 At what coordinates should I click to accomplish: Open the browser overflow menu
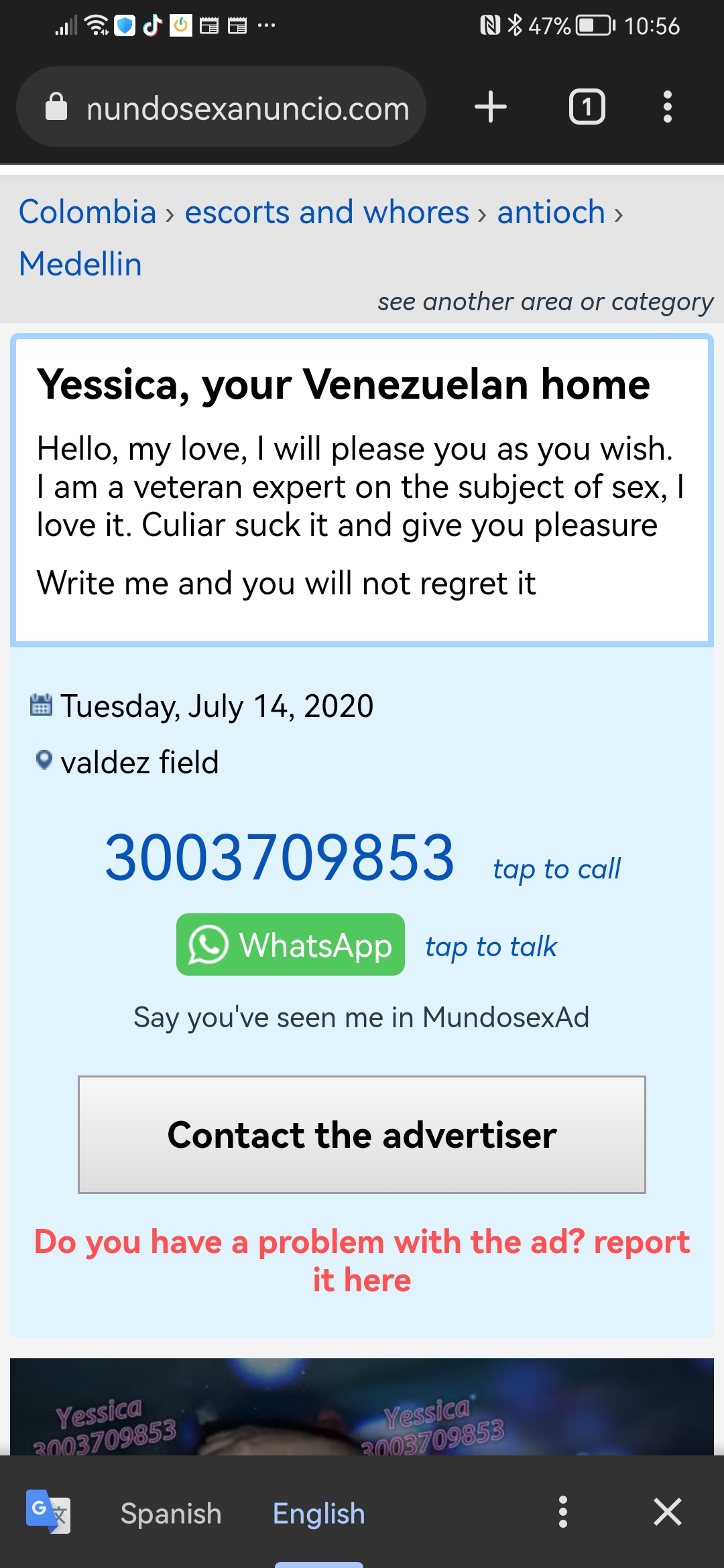pos(667,107)
